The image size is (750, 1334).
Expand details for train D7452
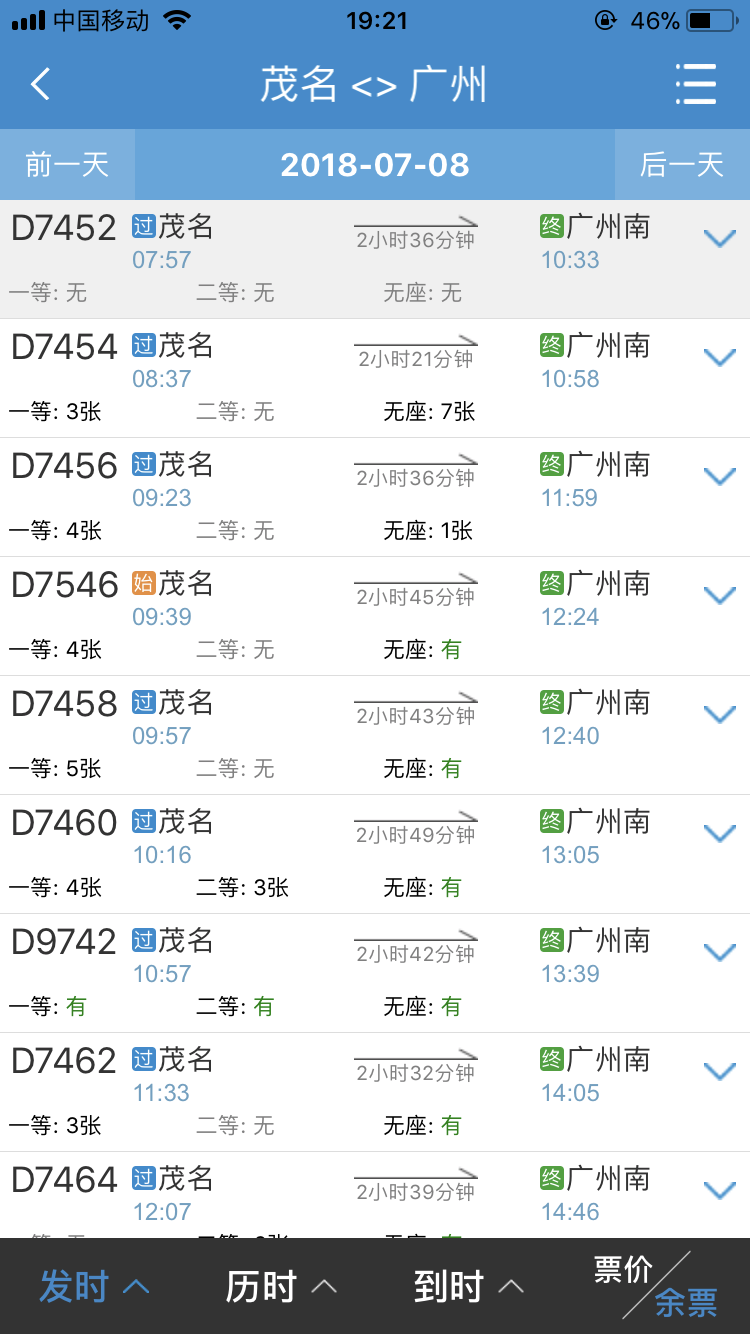tap(719, 239)
